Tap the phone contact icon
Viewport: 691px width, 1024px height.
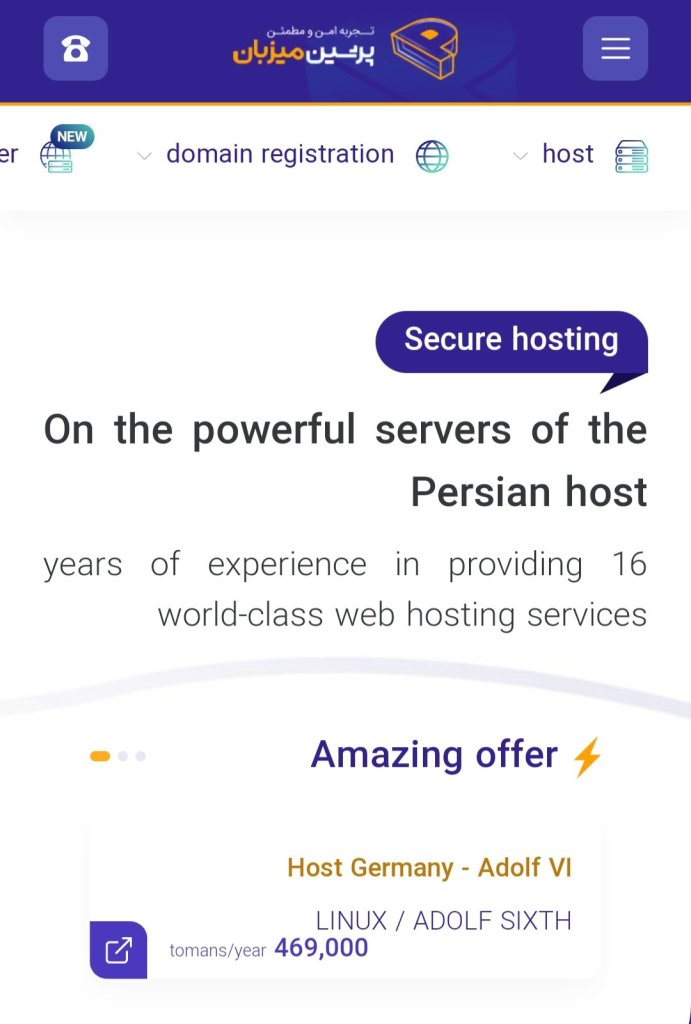(x=75, y=48)
